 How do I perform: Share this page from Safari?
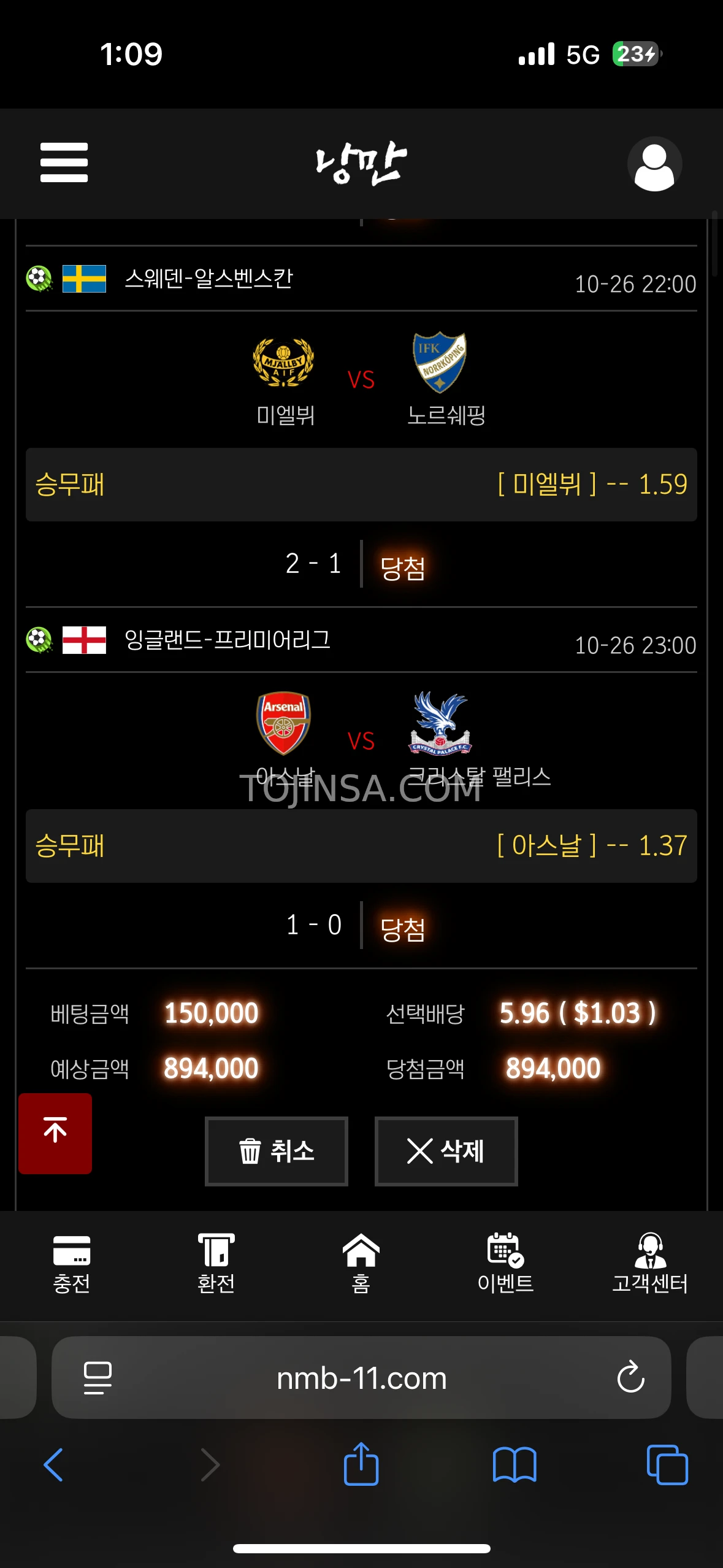click(x=361, y=1465)
